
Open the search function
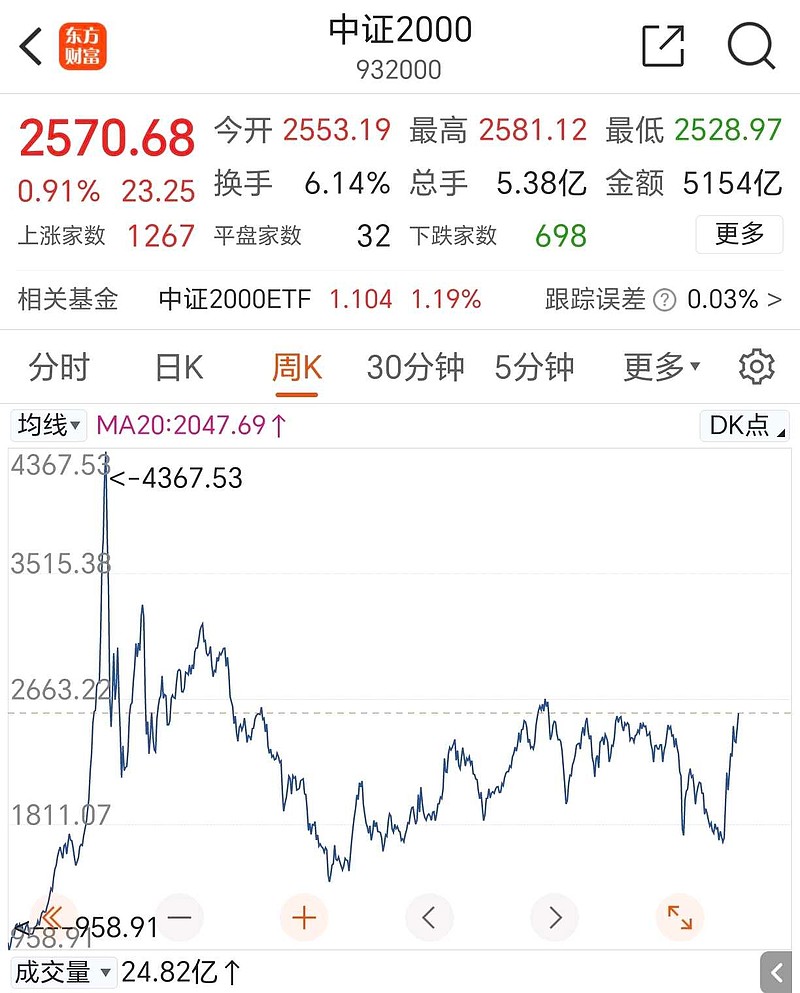point(751,46)
